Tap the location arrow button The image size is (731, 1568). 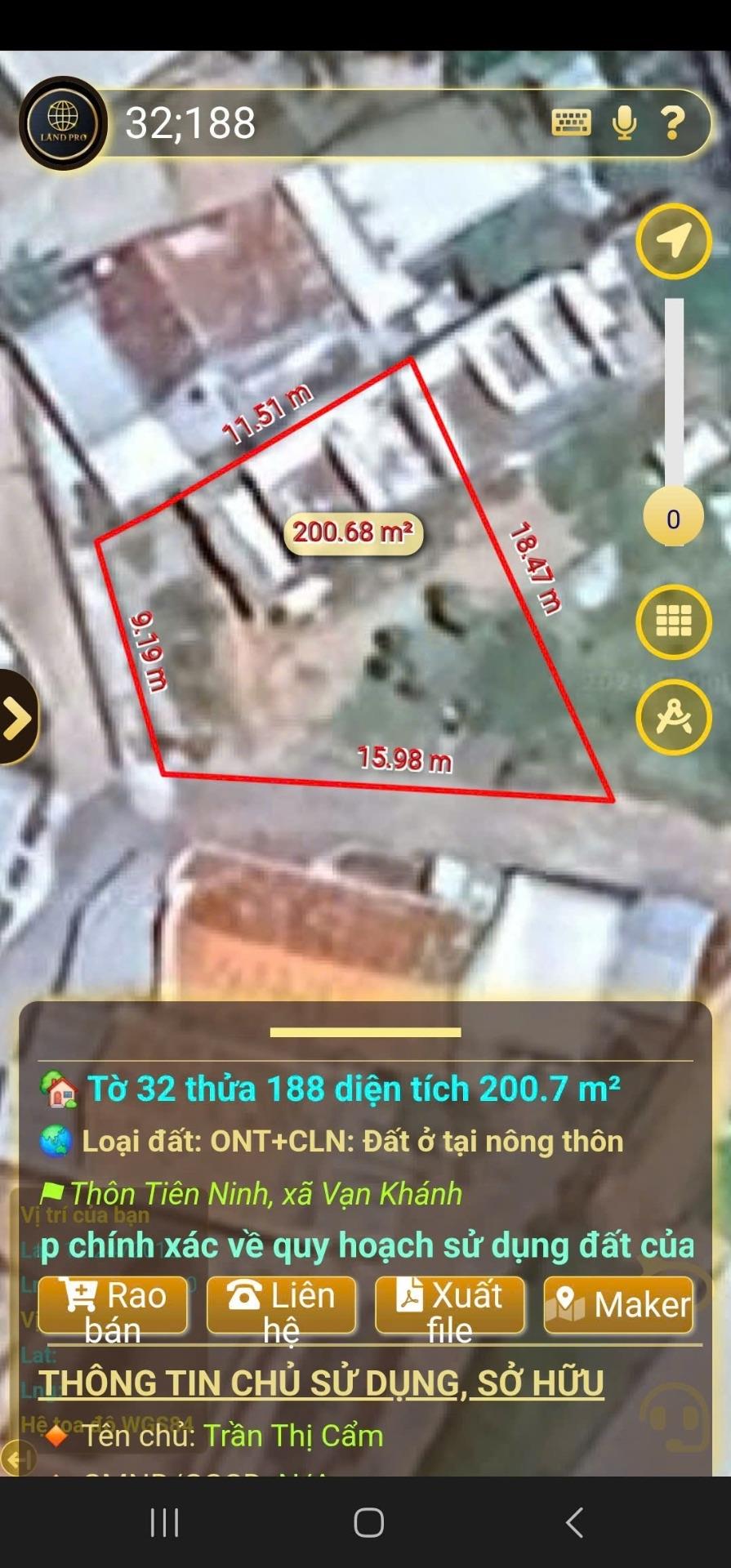674,241
